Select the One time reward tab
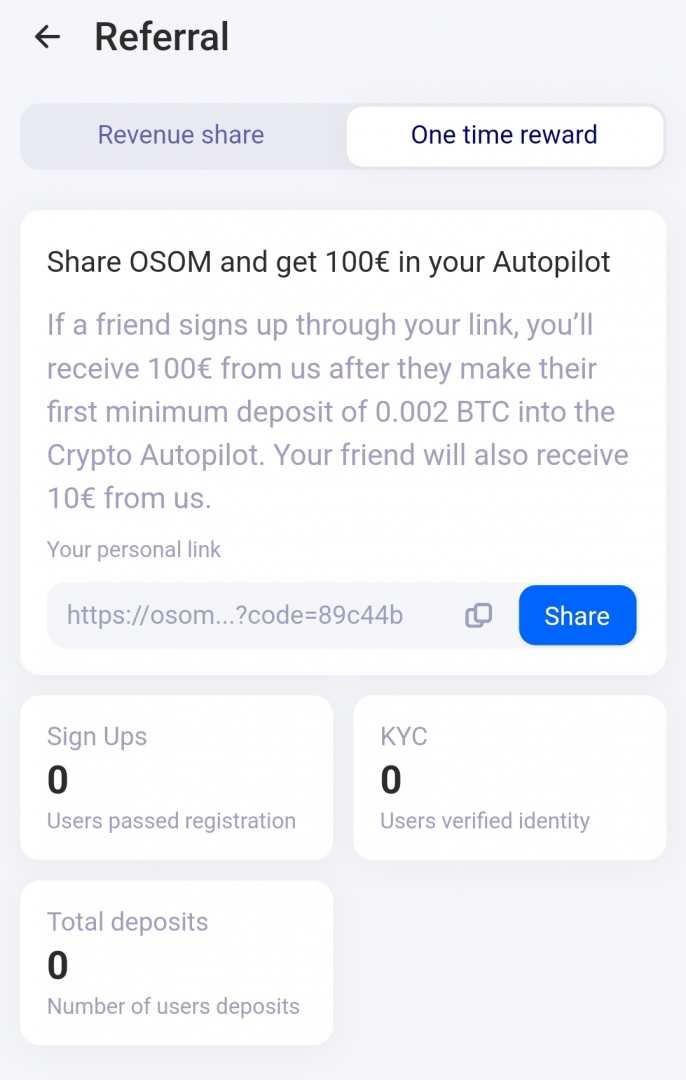The width and height of the screenshot is (686, 1080). [504, 135]
